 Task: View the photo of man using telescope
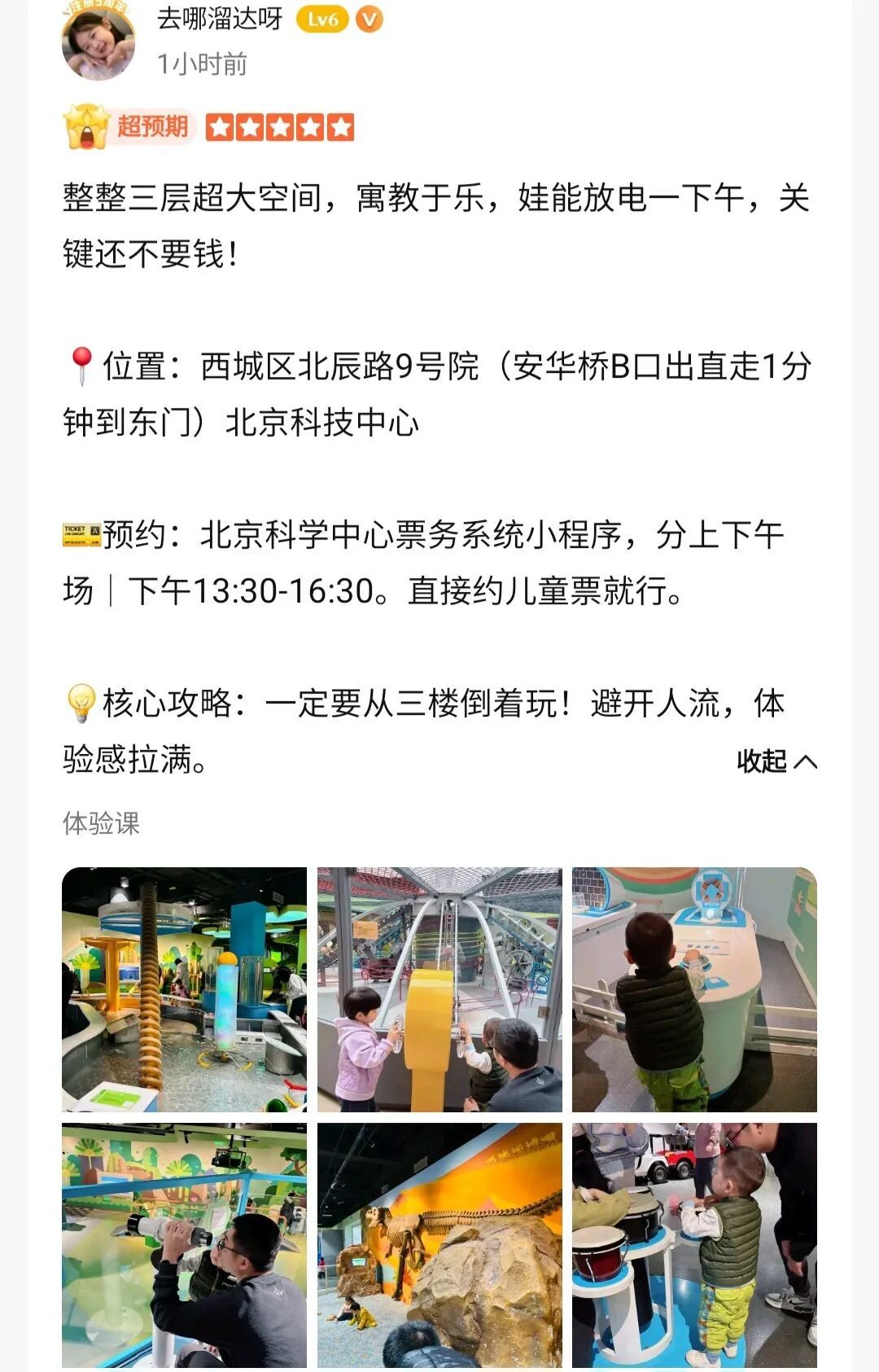[x=185, y=1245]
